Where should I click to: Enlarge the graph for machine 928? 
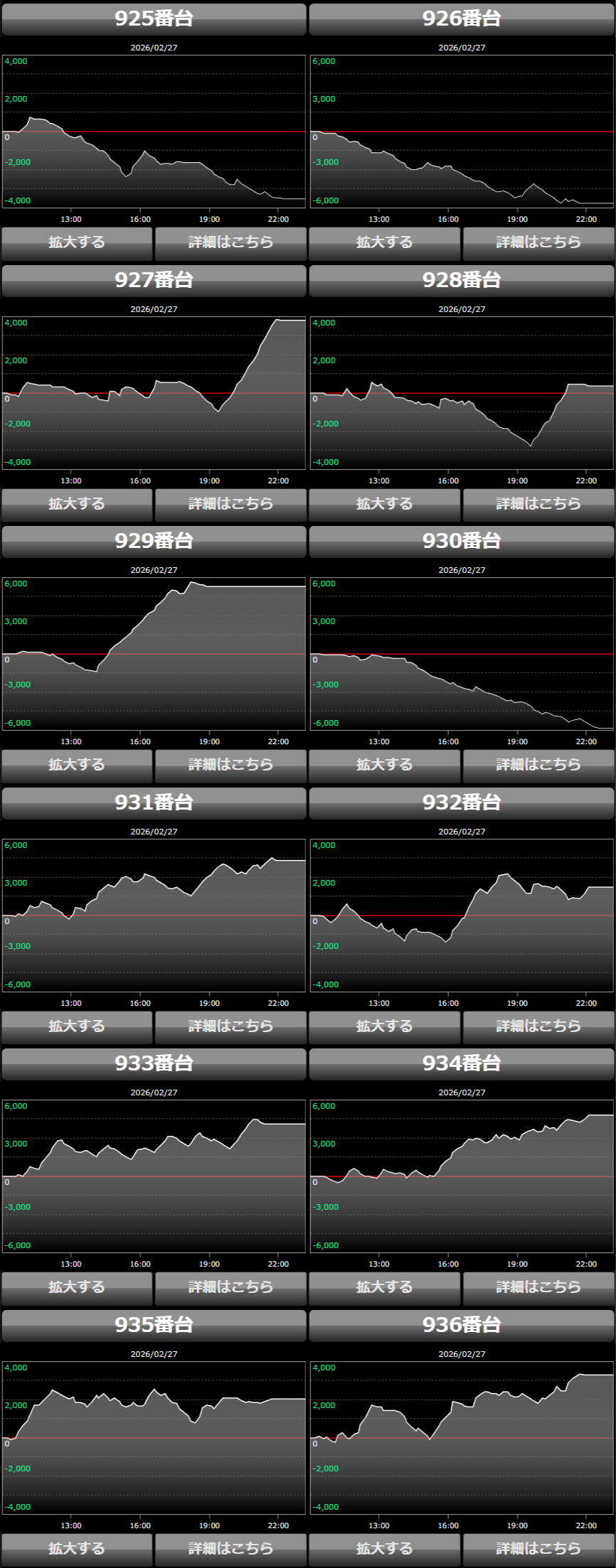[x=385, y=504]
